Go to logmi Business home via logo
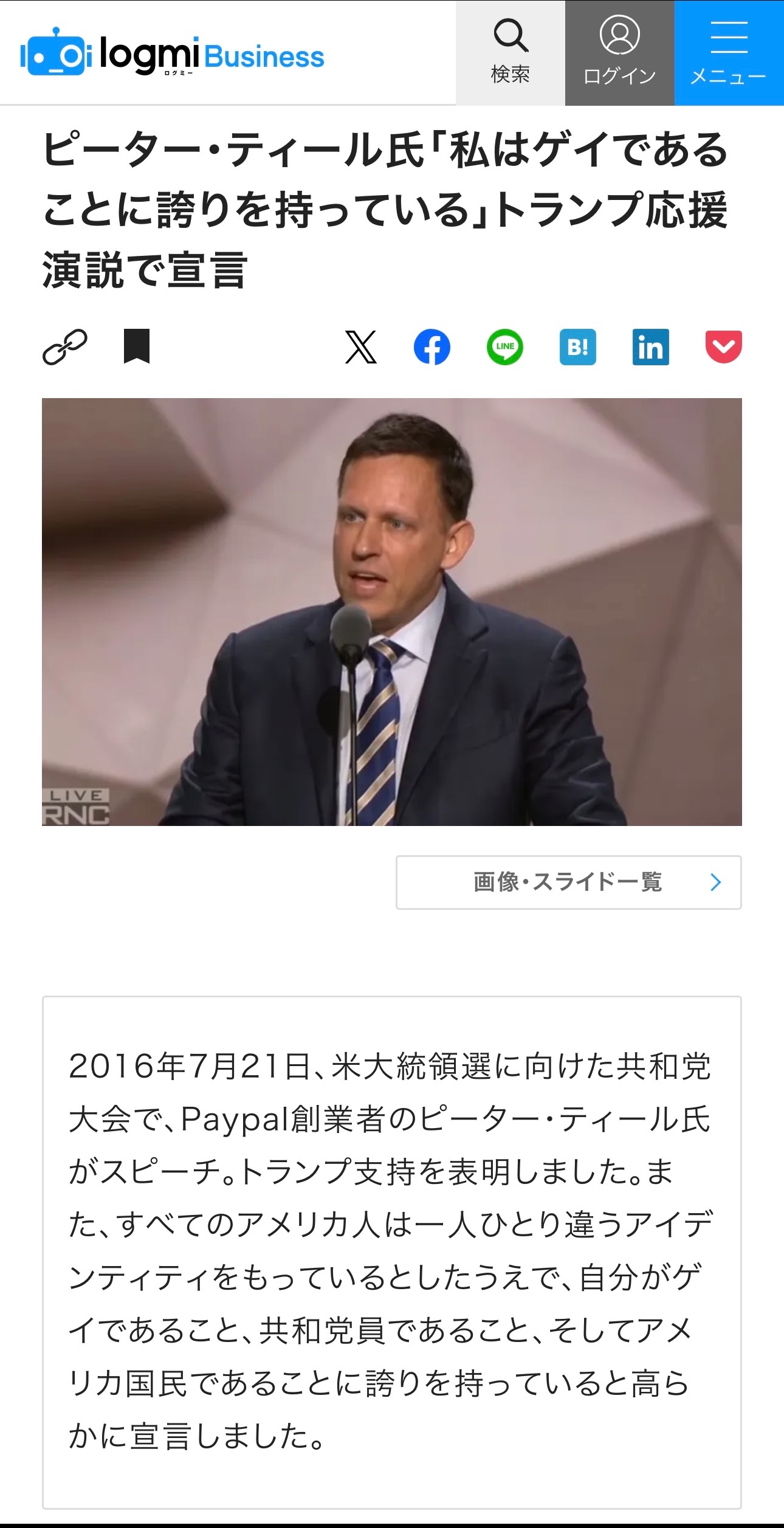The image size is (784, 1528). pos(172,55)
